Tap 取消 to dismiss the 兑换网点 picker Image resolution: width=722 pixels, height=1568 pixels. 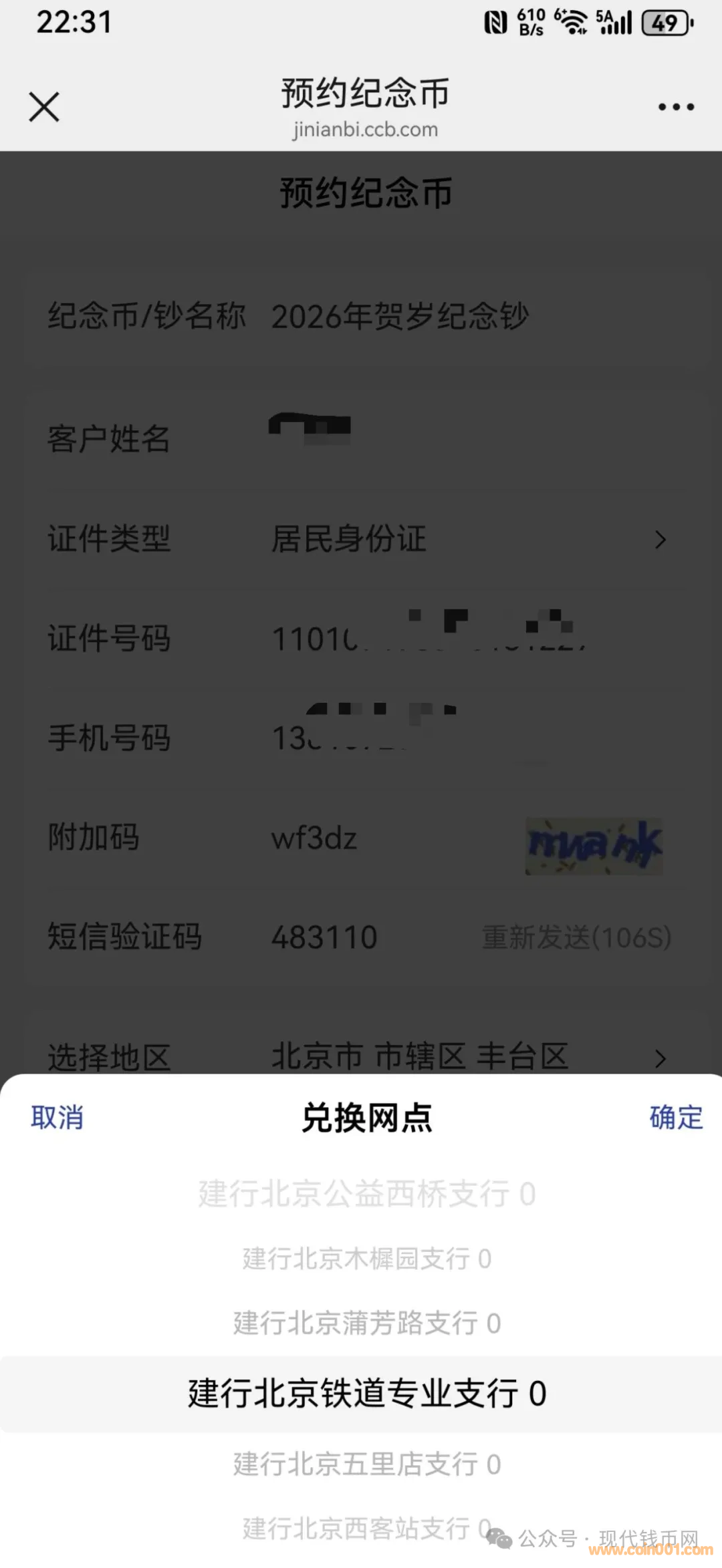pos(57,1118)
